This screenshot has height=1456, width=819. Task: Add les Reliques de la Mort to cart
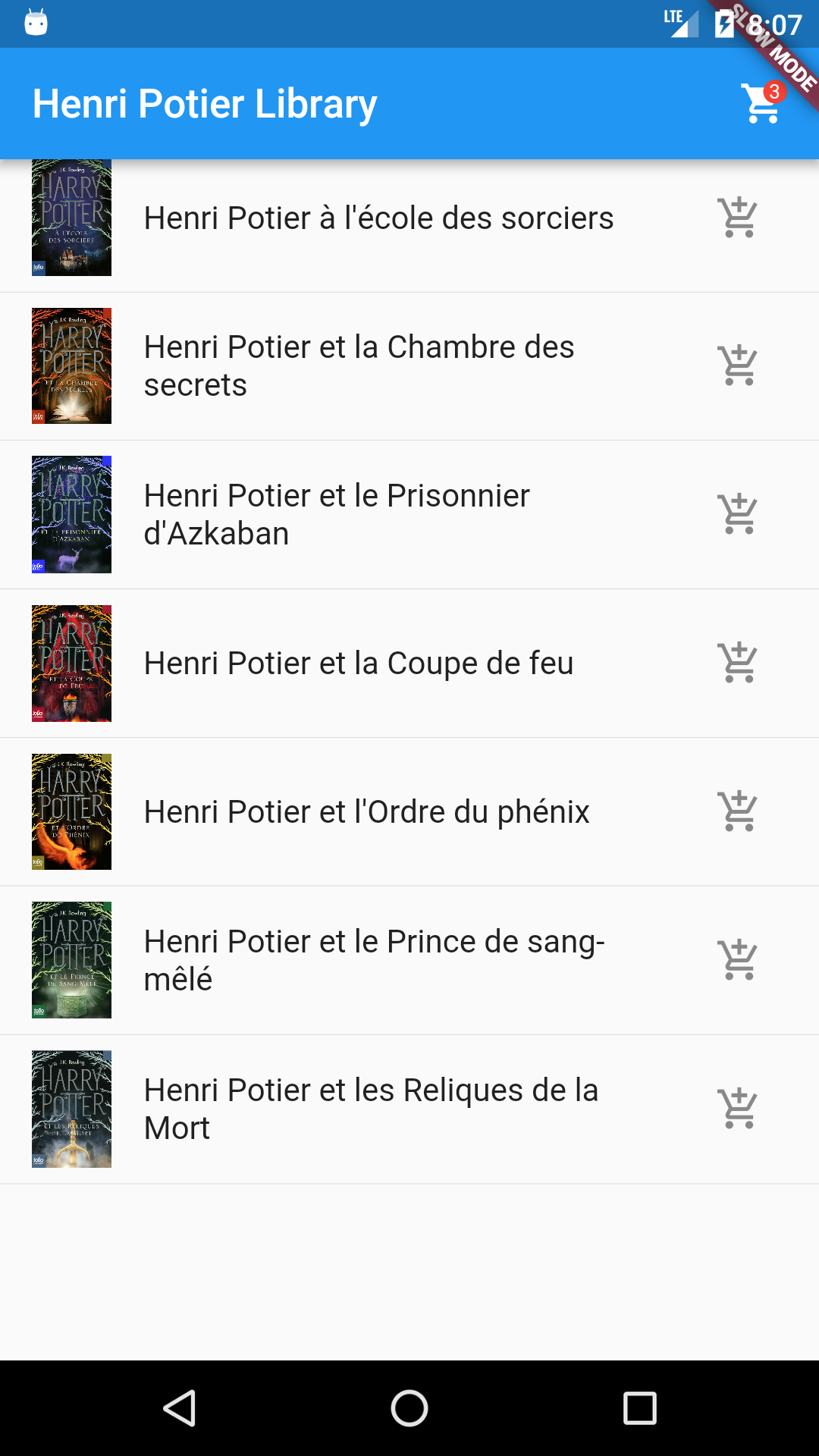[738, 1109]
